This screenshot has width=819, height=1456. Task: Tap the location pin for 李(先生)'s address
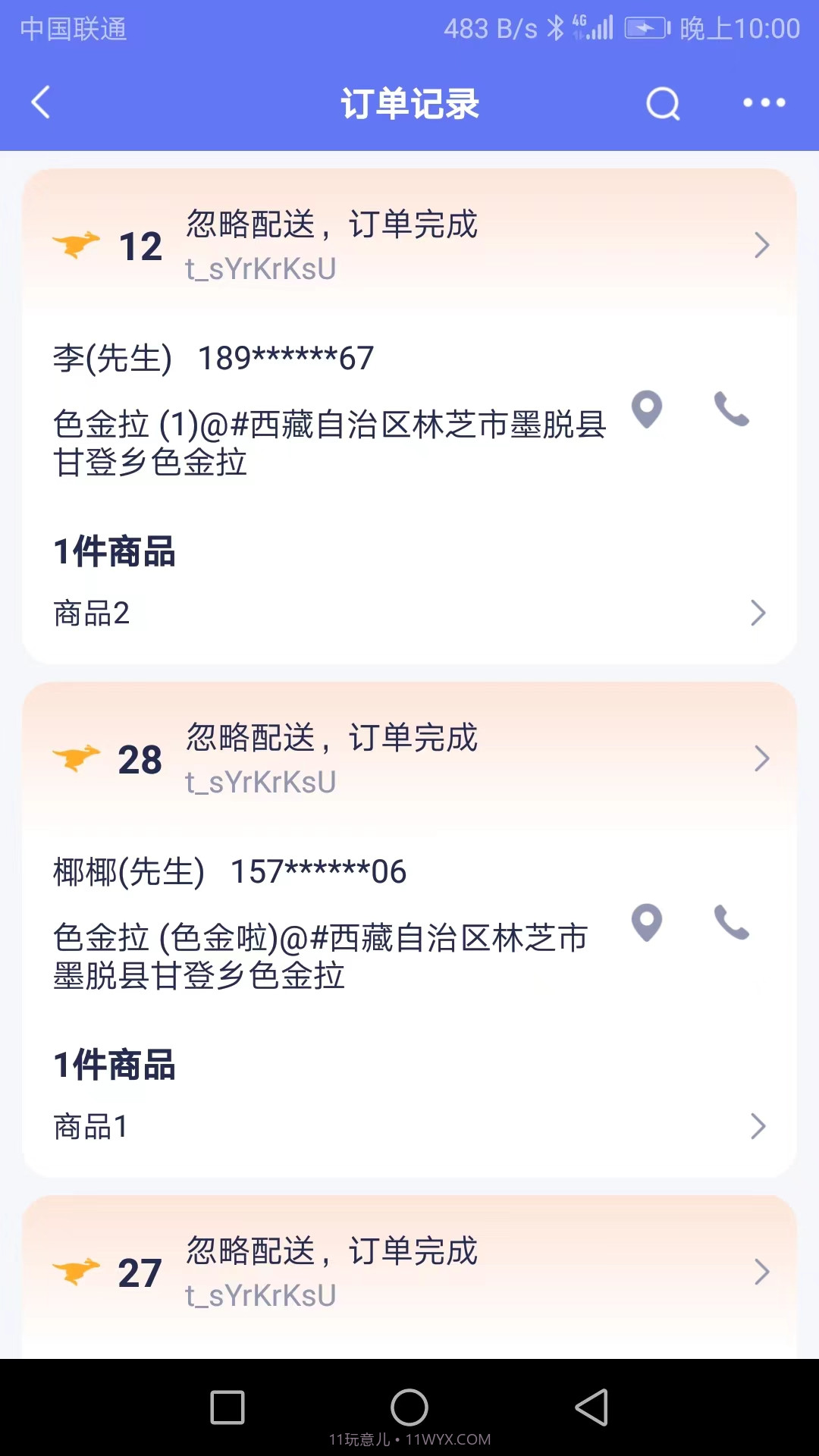click(x=647, y=410)
